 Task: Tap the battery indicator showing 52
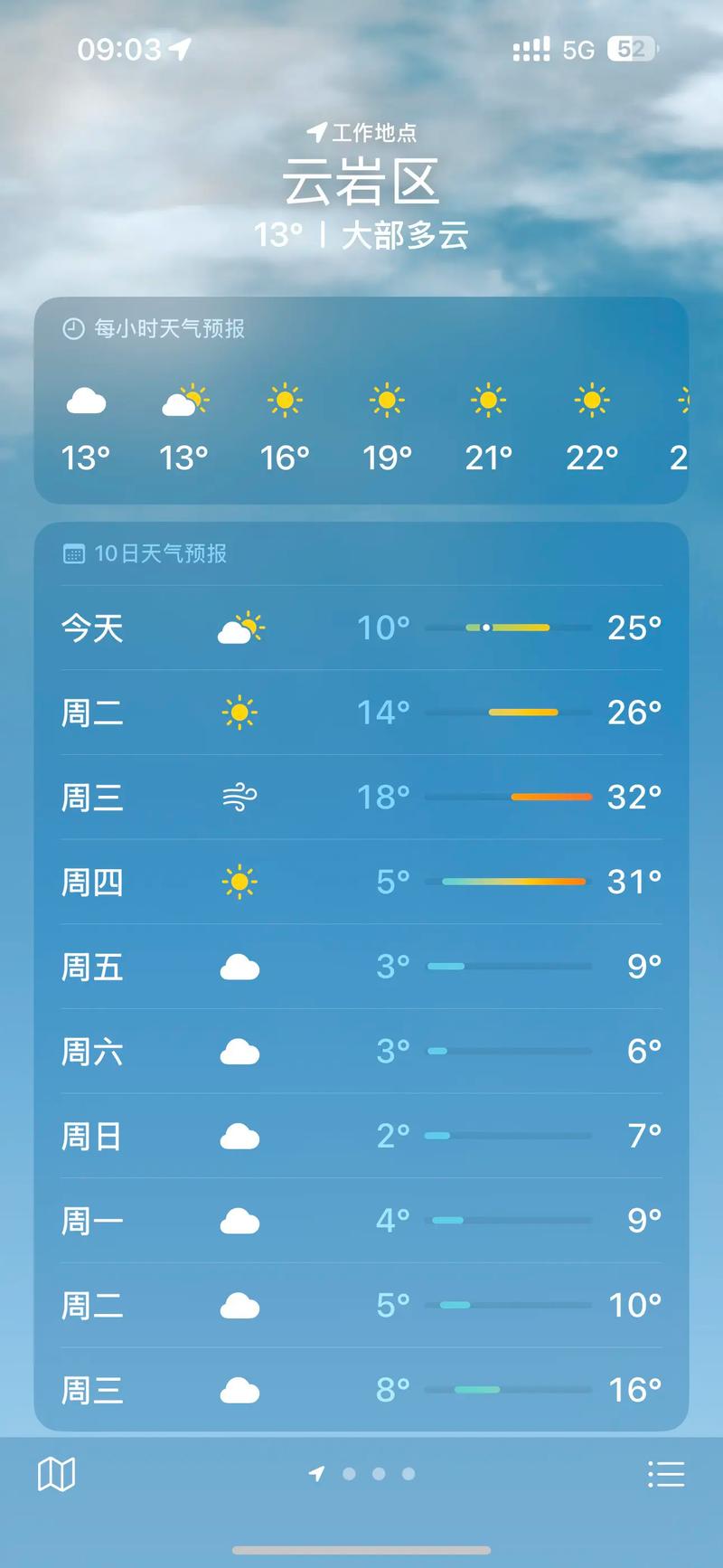pos(631,49)
